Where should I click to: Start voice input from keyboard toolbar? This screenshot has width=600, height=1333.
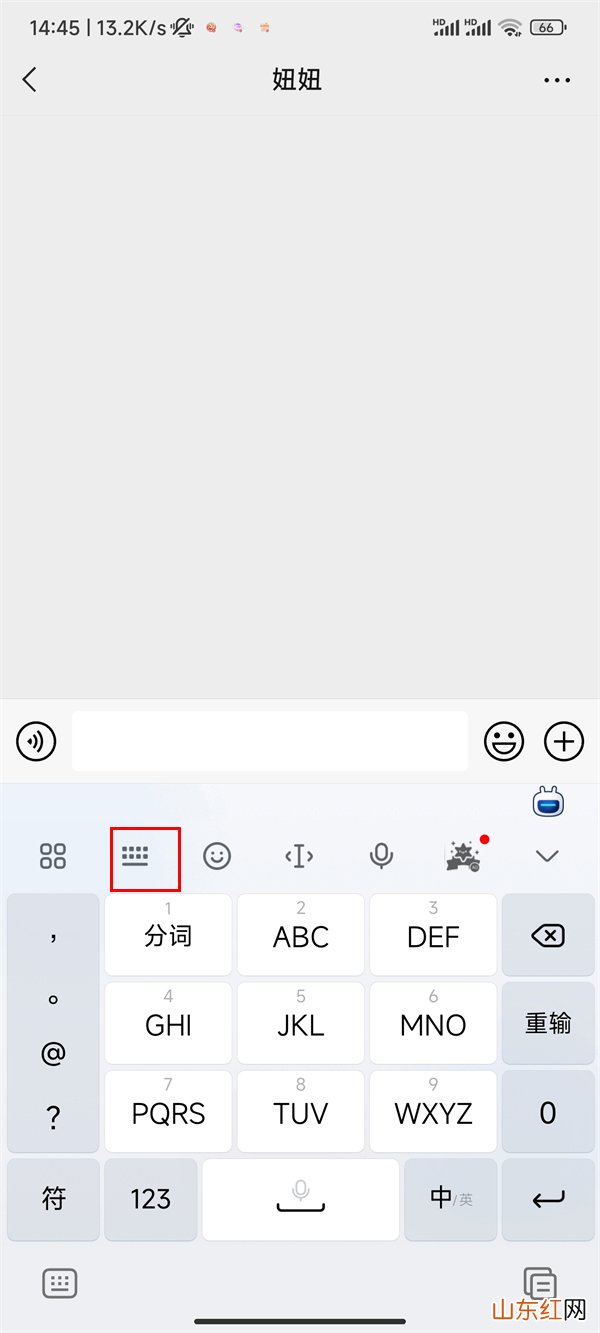click(381, 856)
